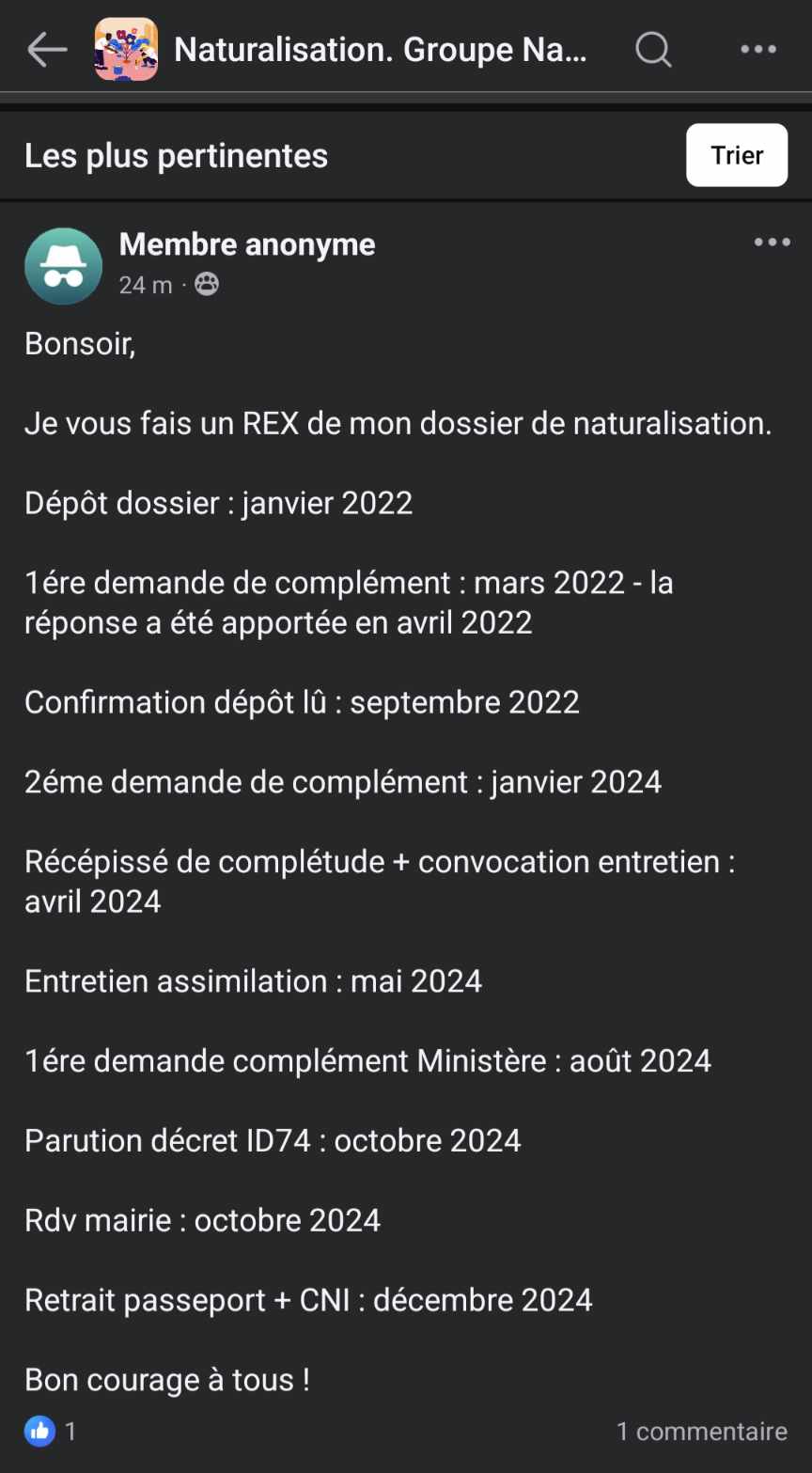Open the Membre anonyme profile avatar
The image size is (812, 1473).
click(63, 266)
